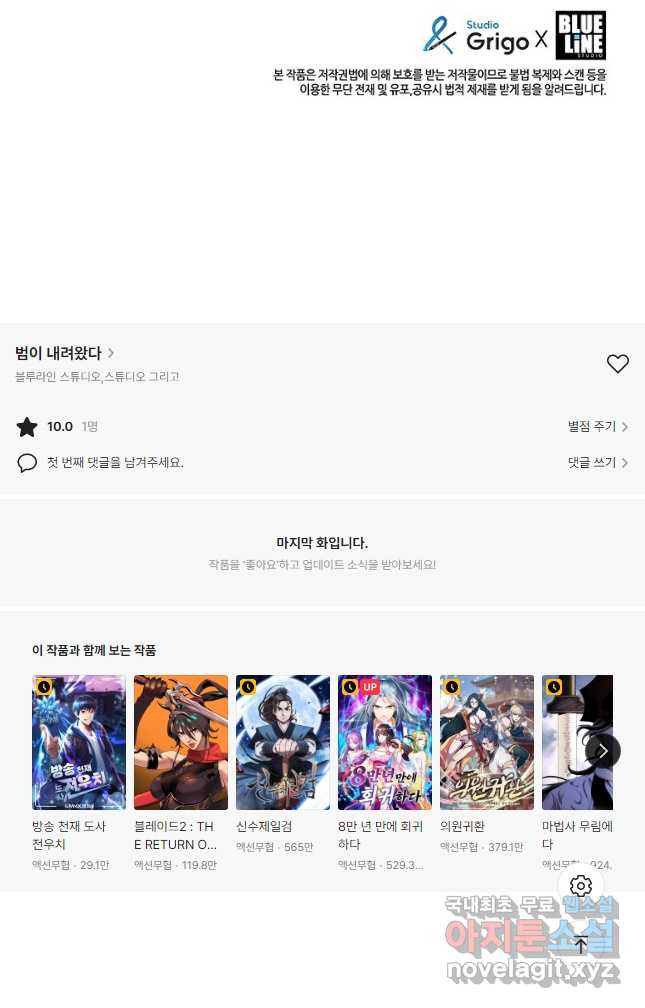Jump back to top of page
Viewport: 645px width, 1008px height.
click(x=581, y=944)
